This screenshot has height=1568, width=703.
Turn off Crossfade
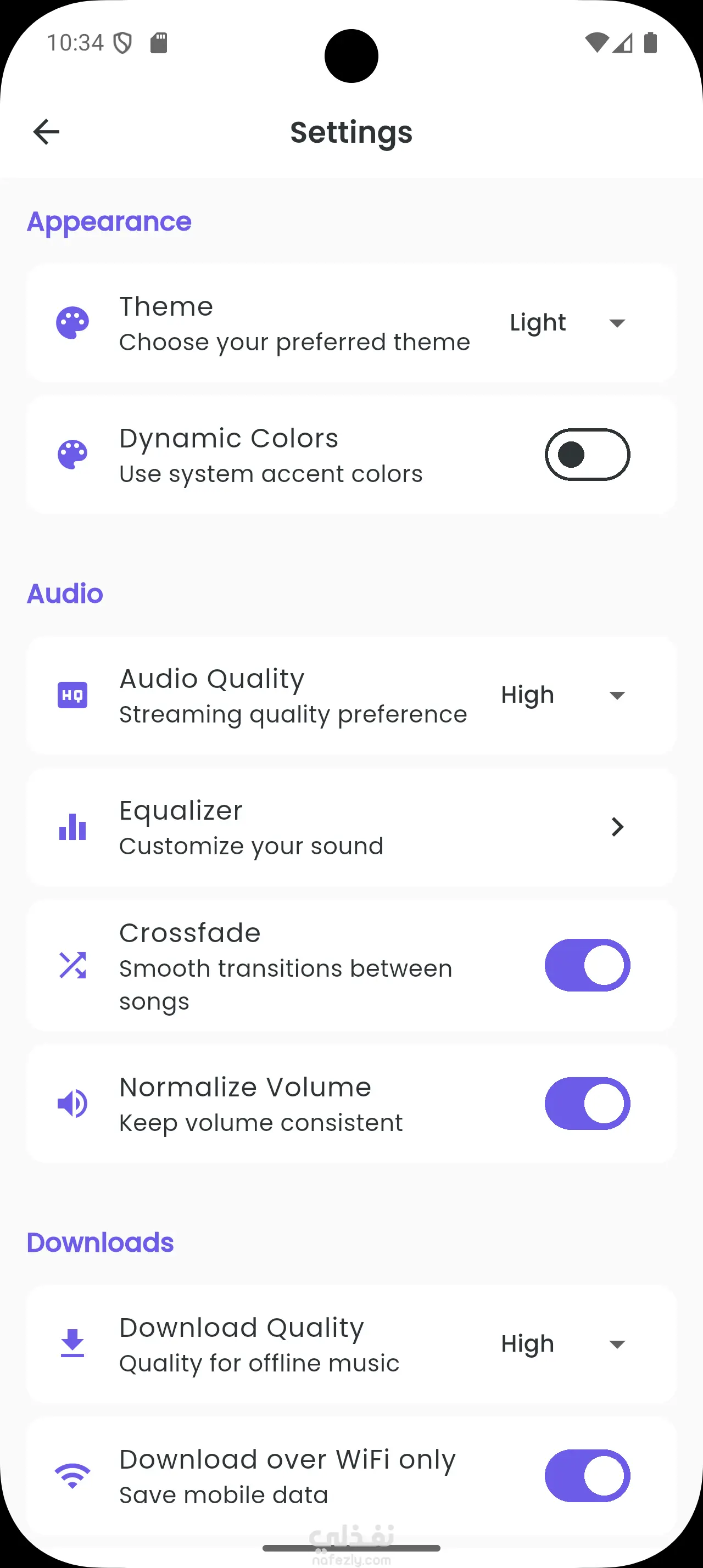coord(587,965)
